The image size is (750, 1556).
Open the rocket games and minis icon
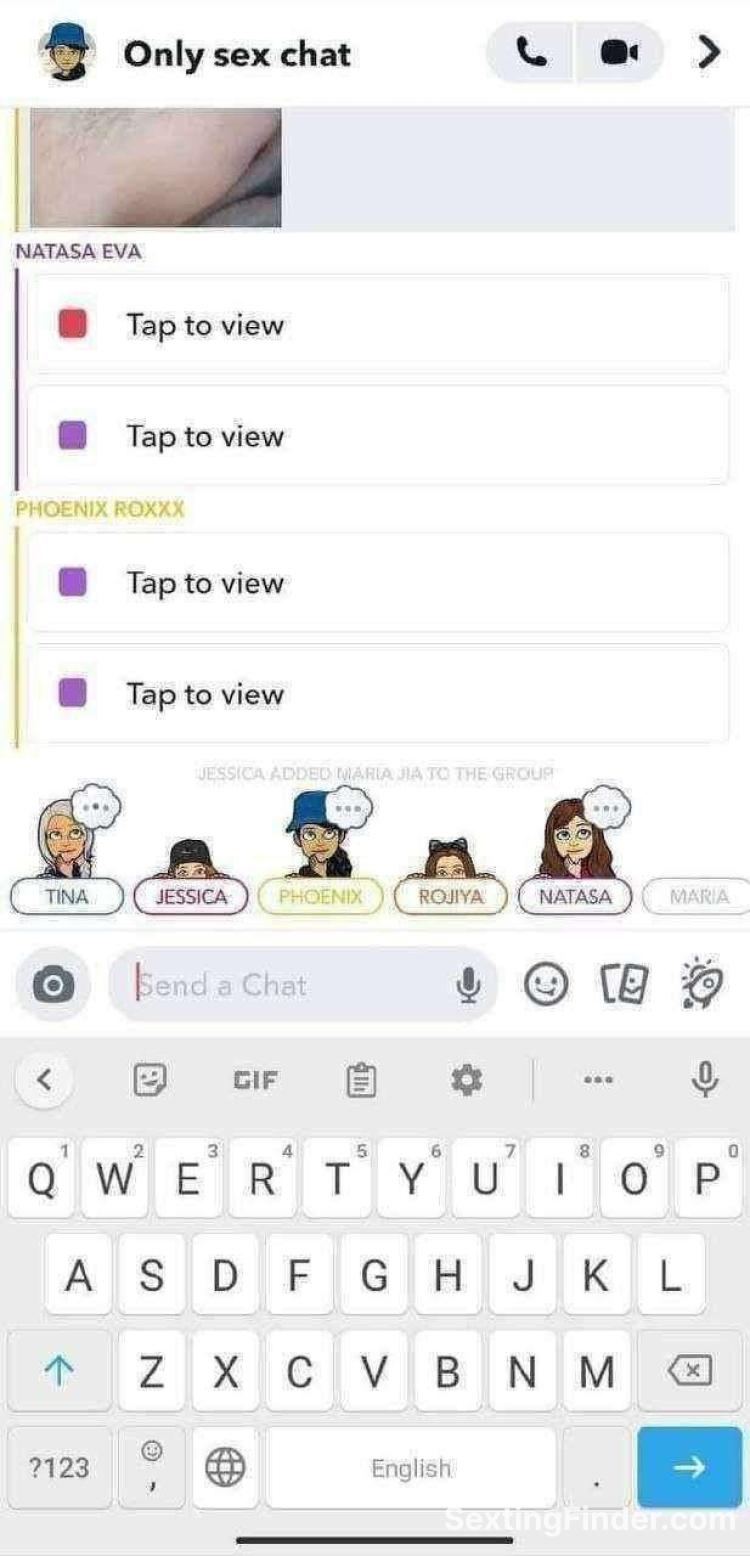pos(702,986)
